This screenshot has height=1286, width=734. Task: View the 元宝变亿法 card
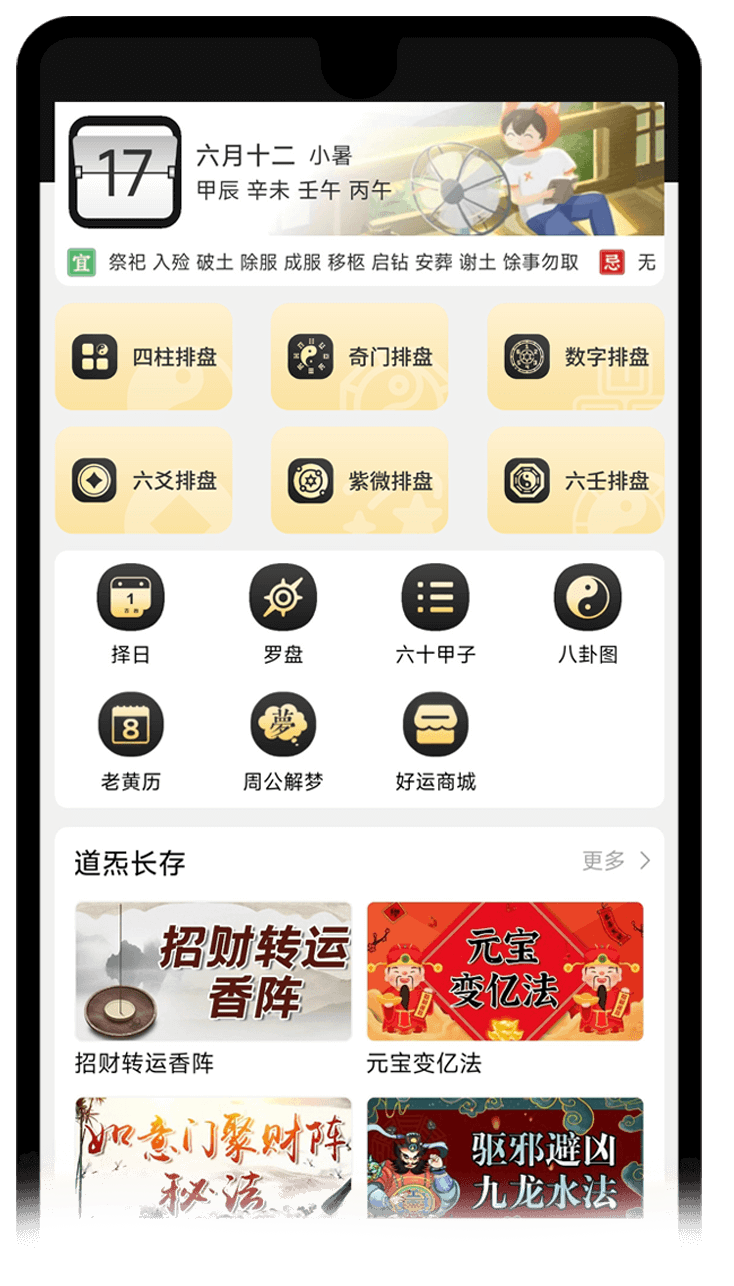pyautogui.click(x=505, y=972)
